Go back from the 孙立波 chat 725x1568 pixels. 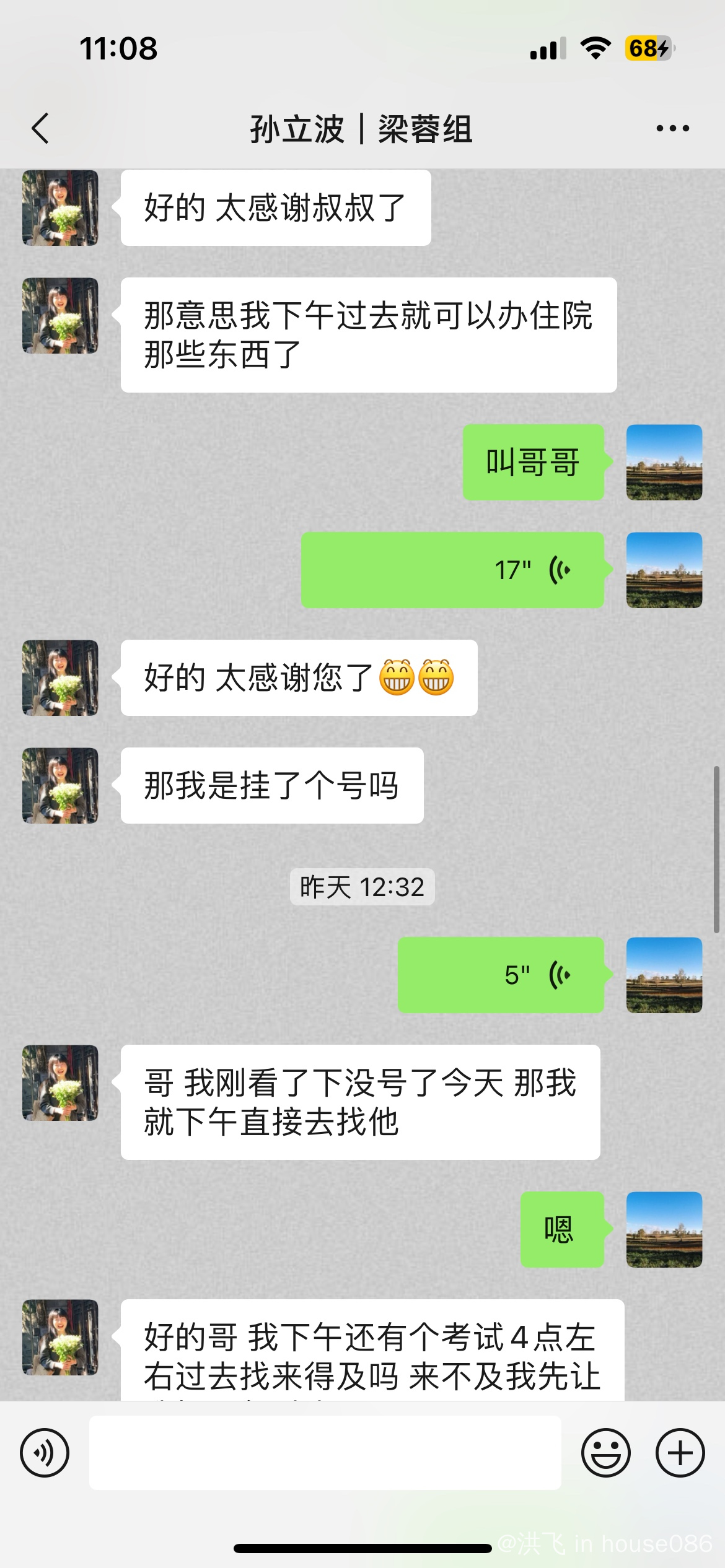coord(40,129)
